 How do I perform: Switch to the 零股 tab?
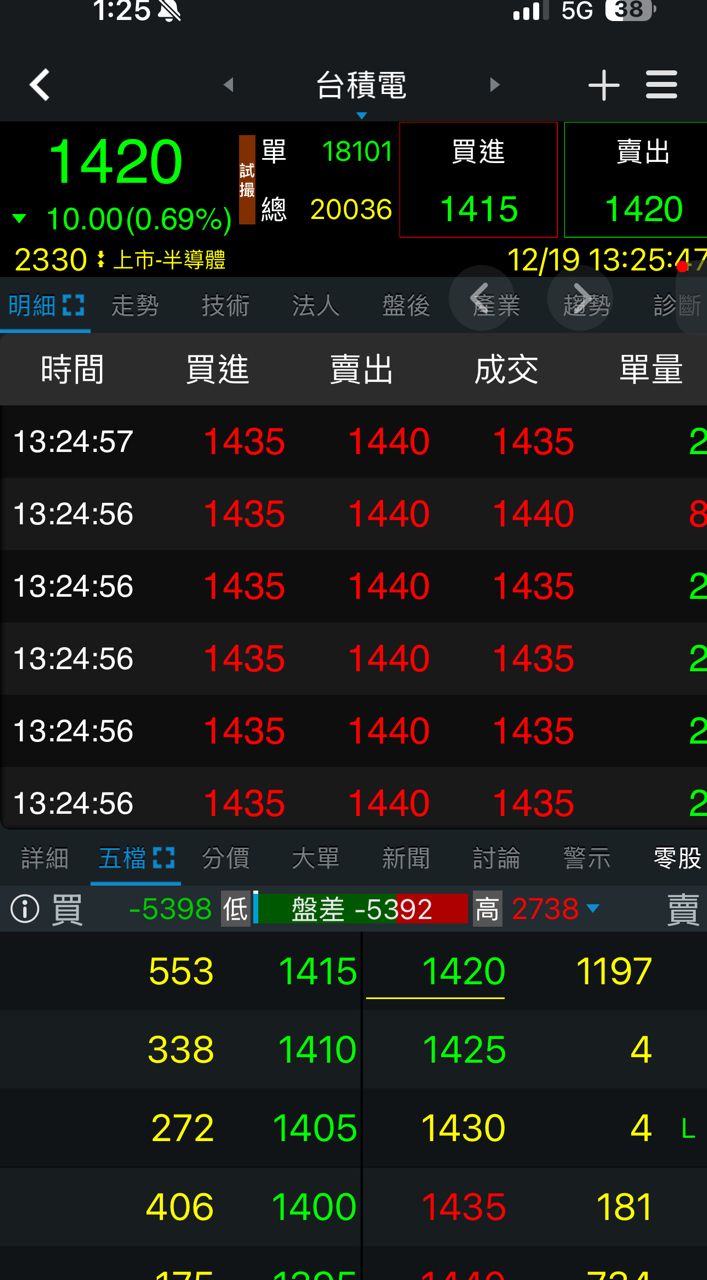(677, 858)
